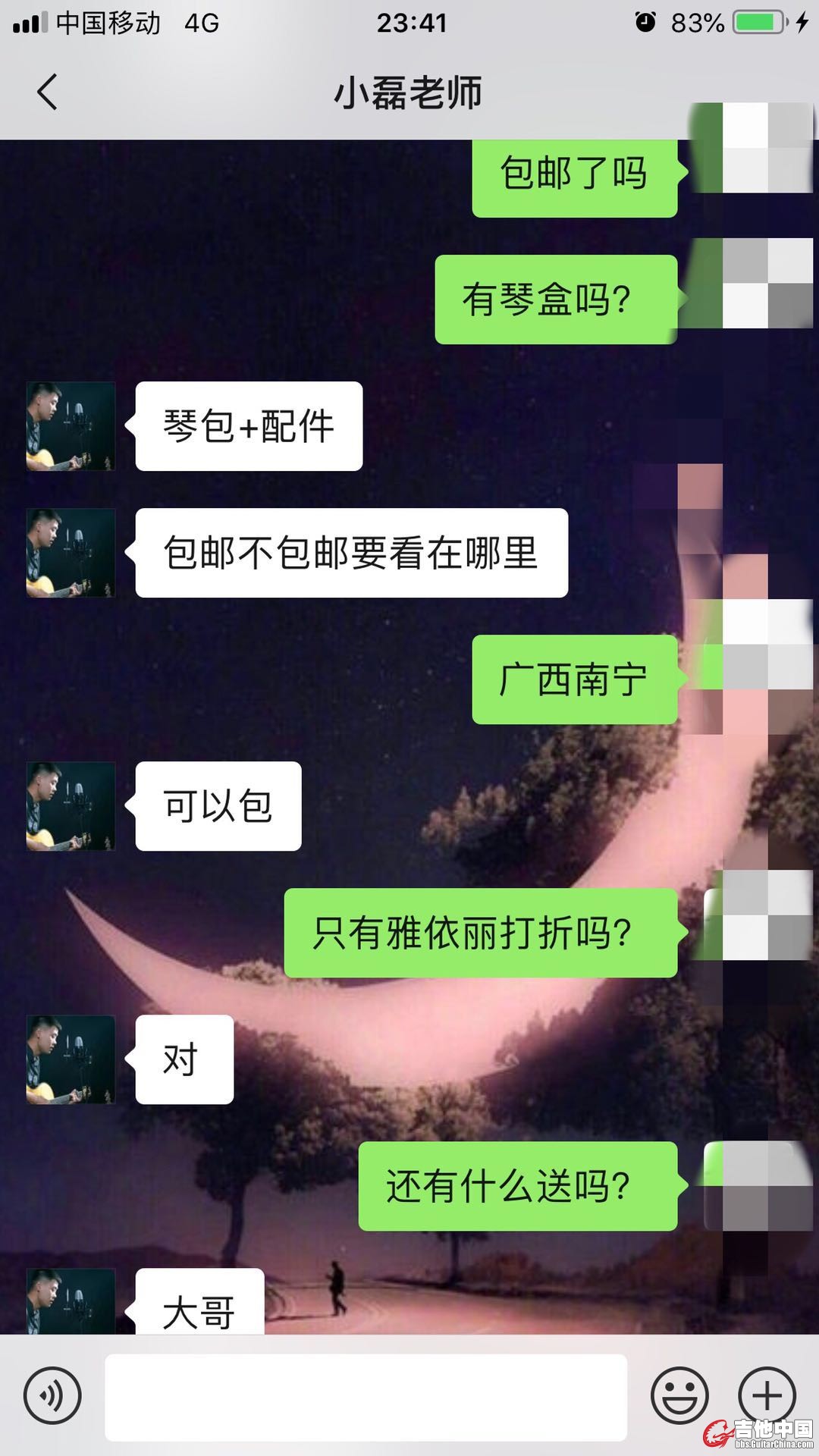Open the plus attachment menu
This screenshot has width=819, height=1456.
pyautogui.click(x=767, y=1395)
